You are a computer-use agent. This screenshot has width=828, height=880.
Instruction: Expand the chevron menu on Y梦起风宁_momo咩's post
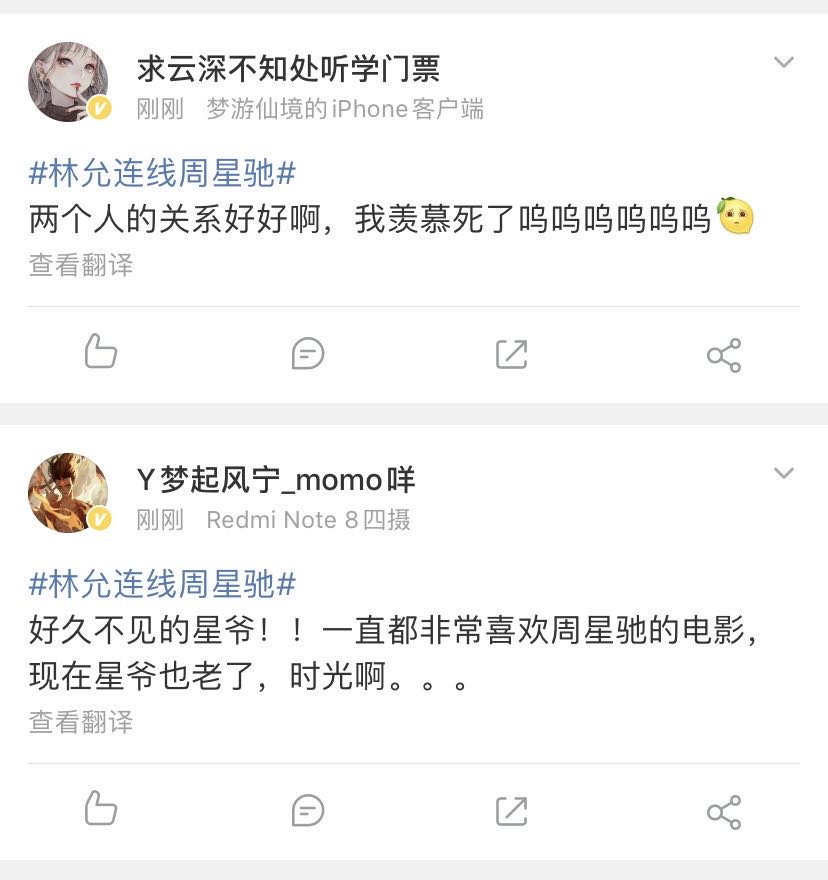click(784, 474)
